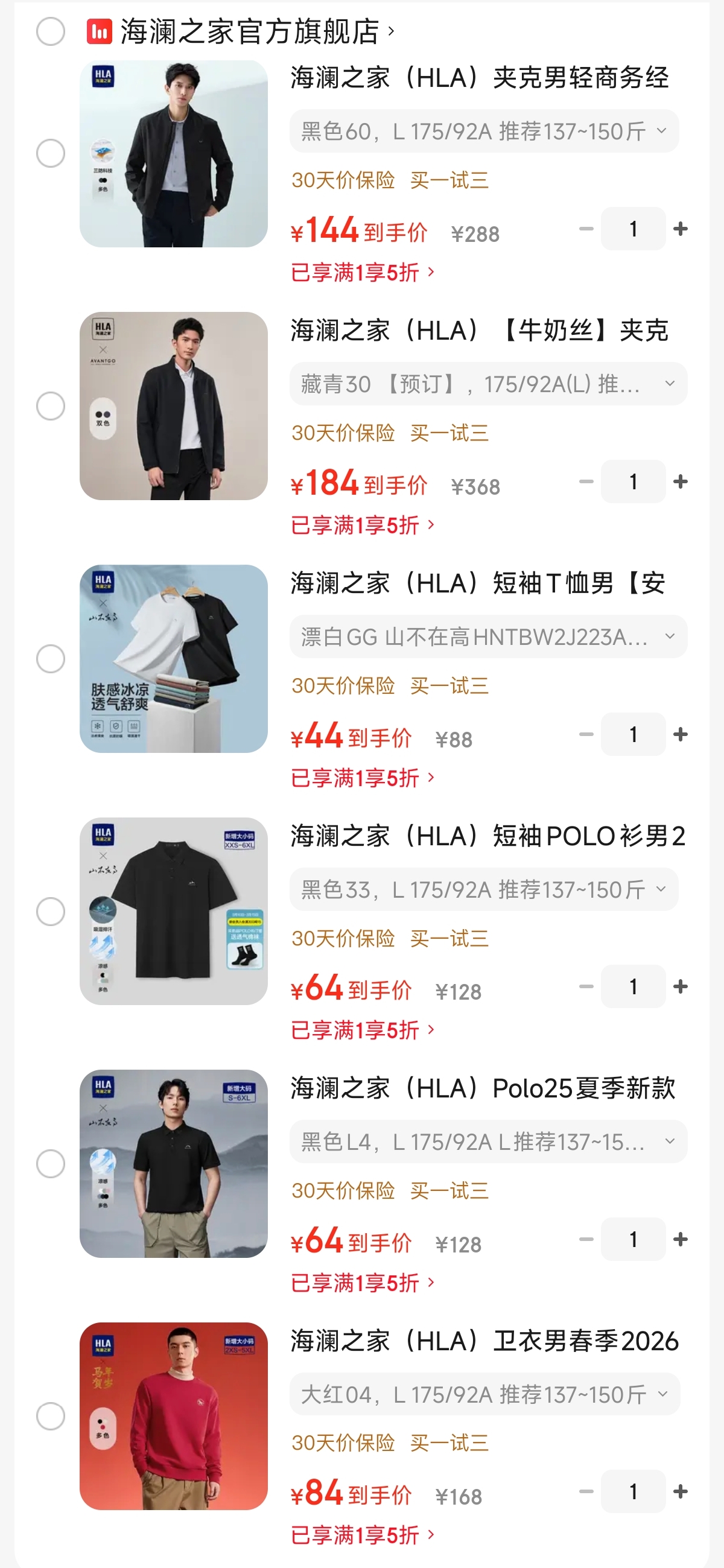Image resolution: width=724 pixels, height=1568 pixels.
Task: View 已享满1享5折 details under ¥144 jacket
Action: click(363, 272)
